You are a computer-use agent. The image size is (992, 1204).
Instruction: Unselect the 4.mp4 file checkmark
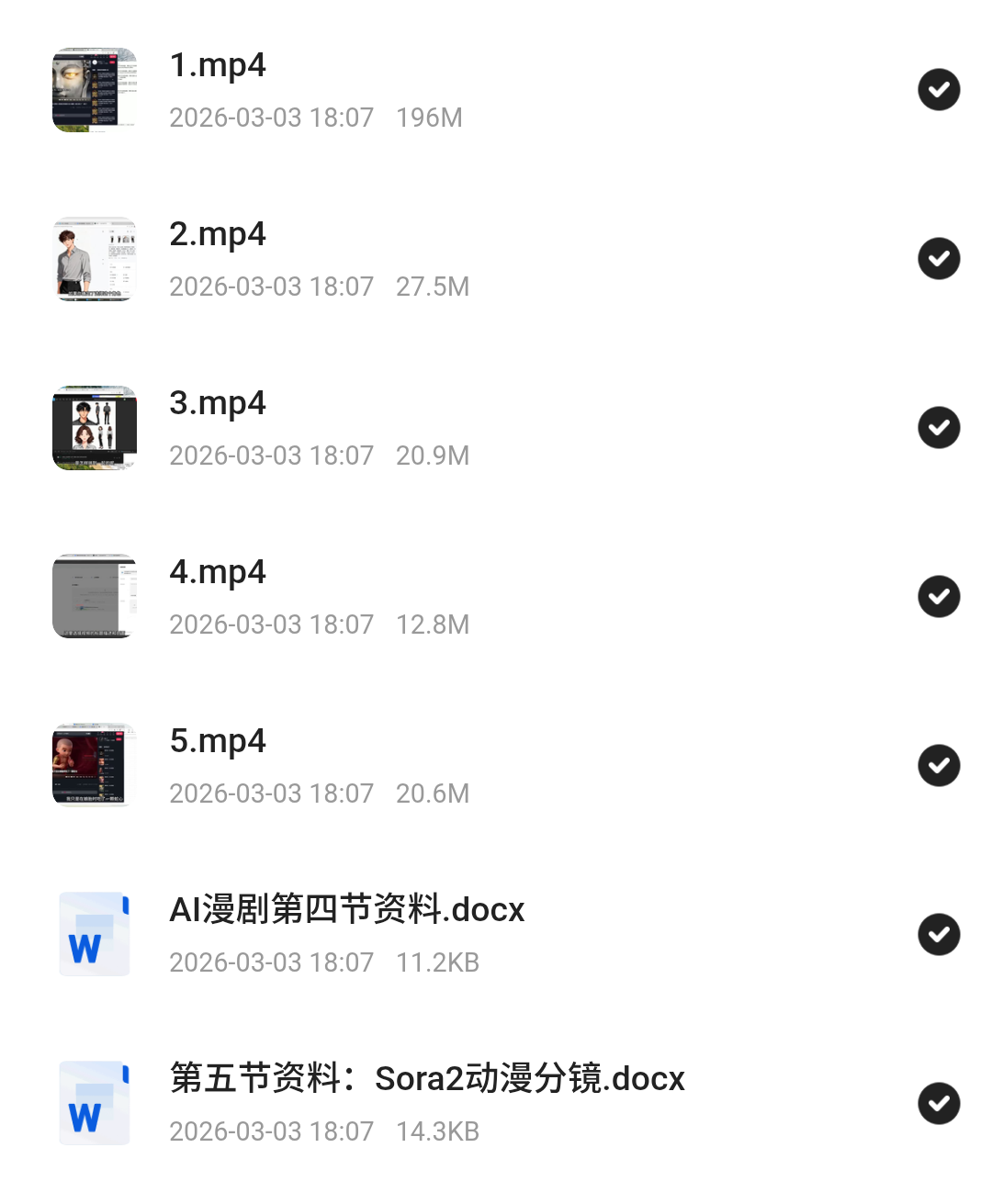[939, 597]
